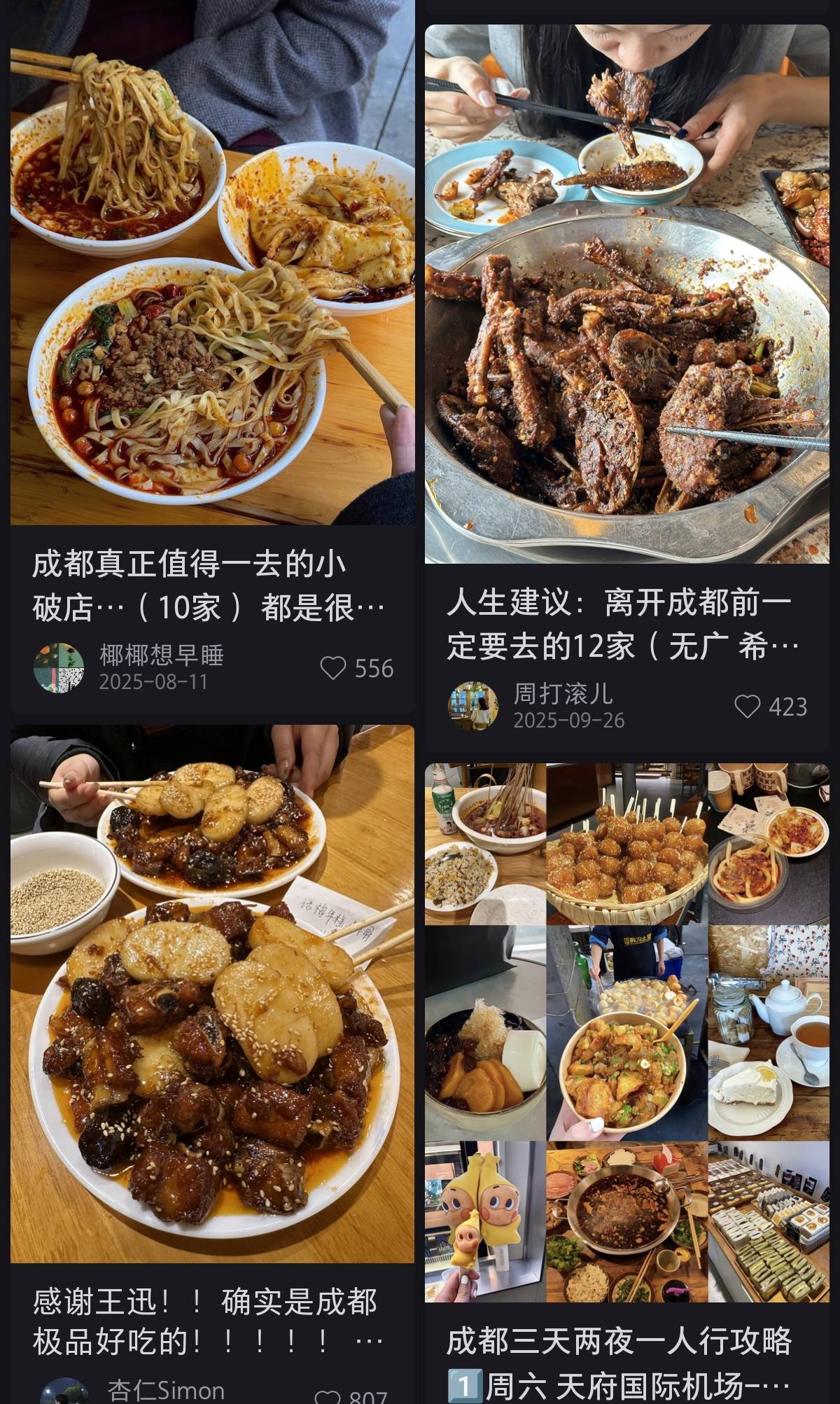
Task: View 周打滚儿's profile avatar
Action: tap(474, 707)
